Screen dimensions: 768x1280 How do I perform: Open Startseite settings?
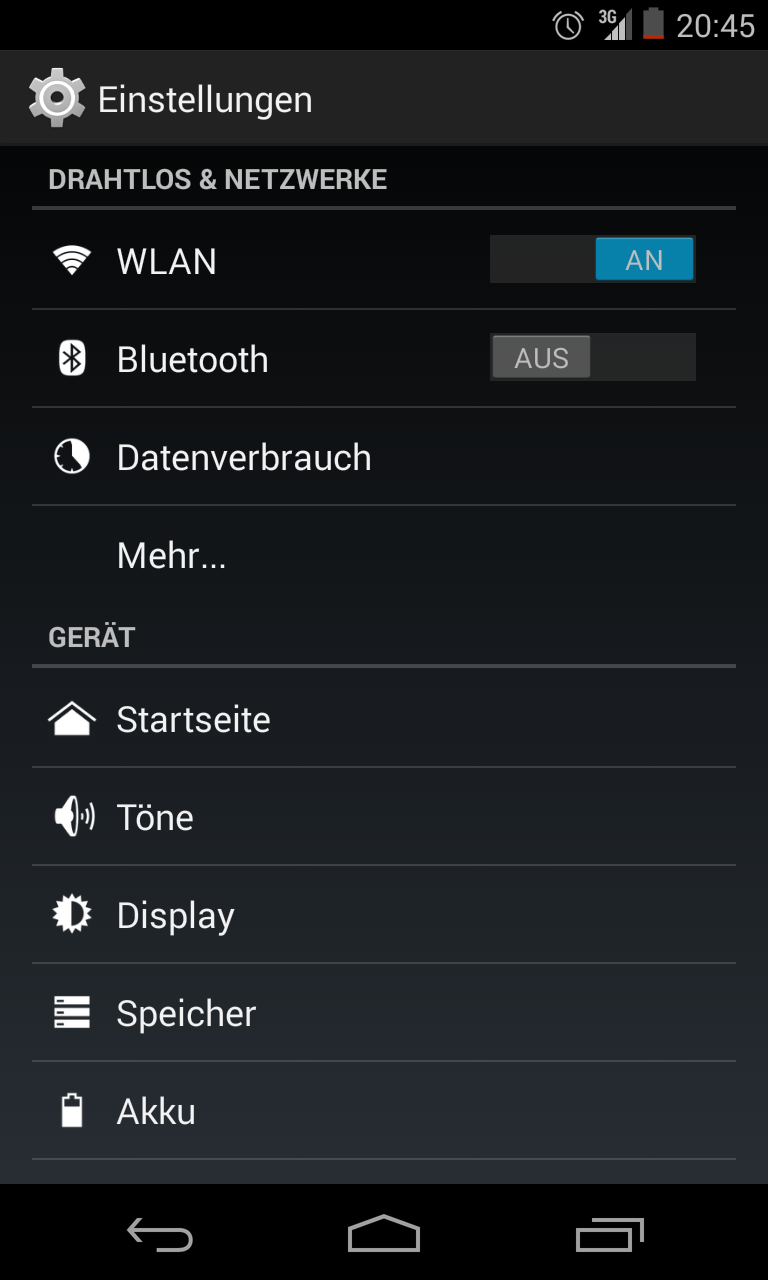tap(384, 719)
